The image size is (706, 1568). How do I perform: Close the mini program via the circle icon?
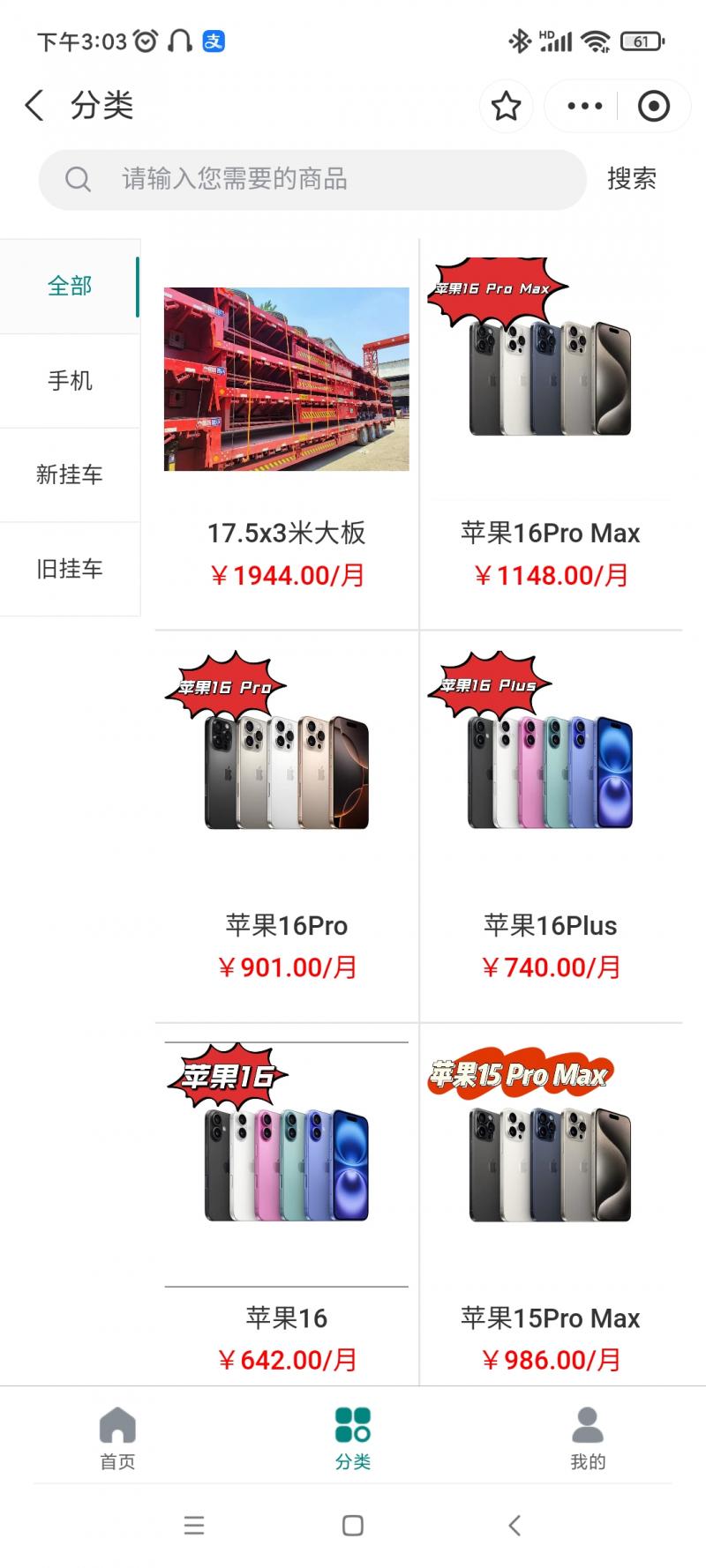(x=653, y=107)
